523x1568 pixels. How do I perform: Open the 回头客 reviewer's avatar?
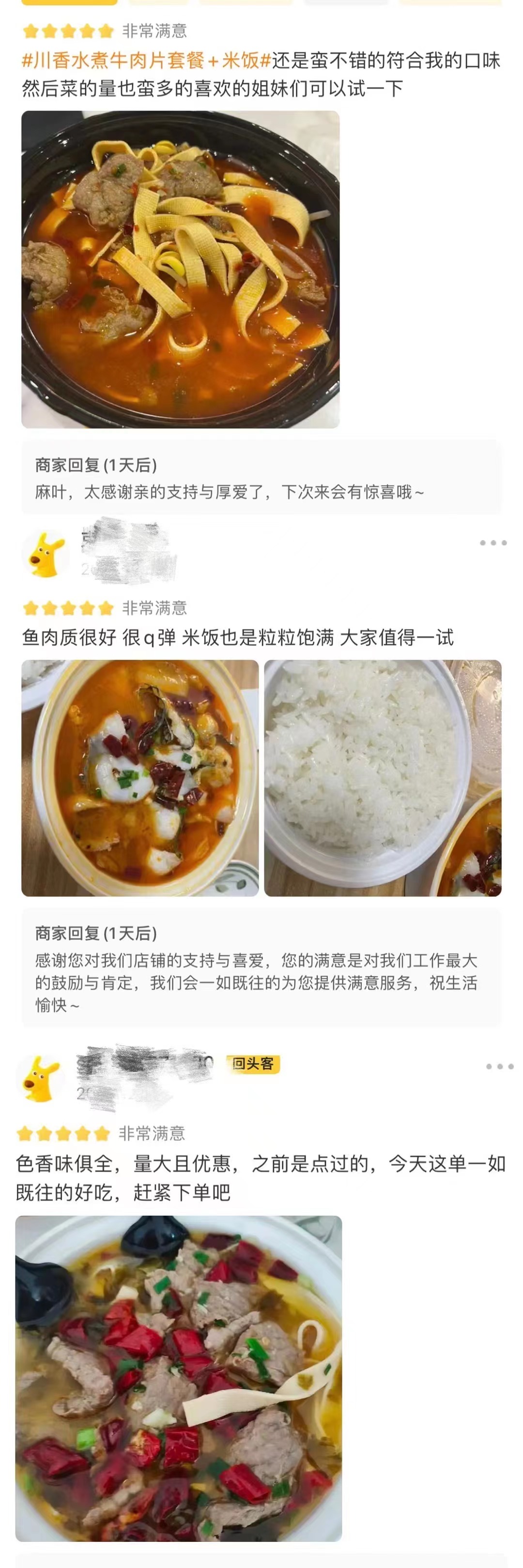pyautogui.click(x=41, y=1079)
